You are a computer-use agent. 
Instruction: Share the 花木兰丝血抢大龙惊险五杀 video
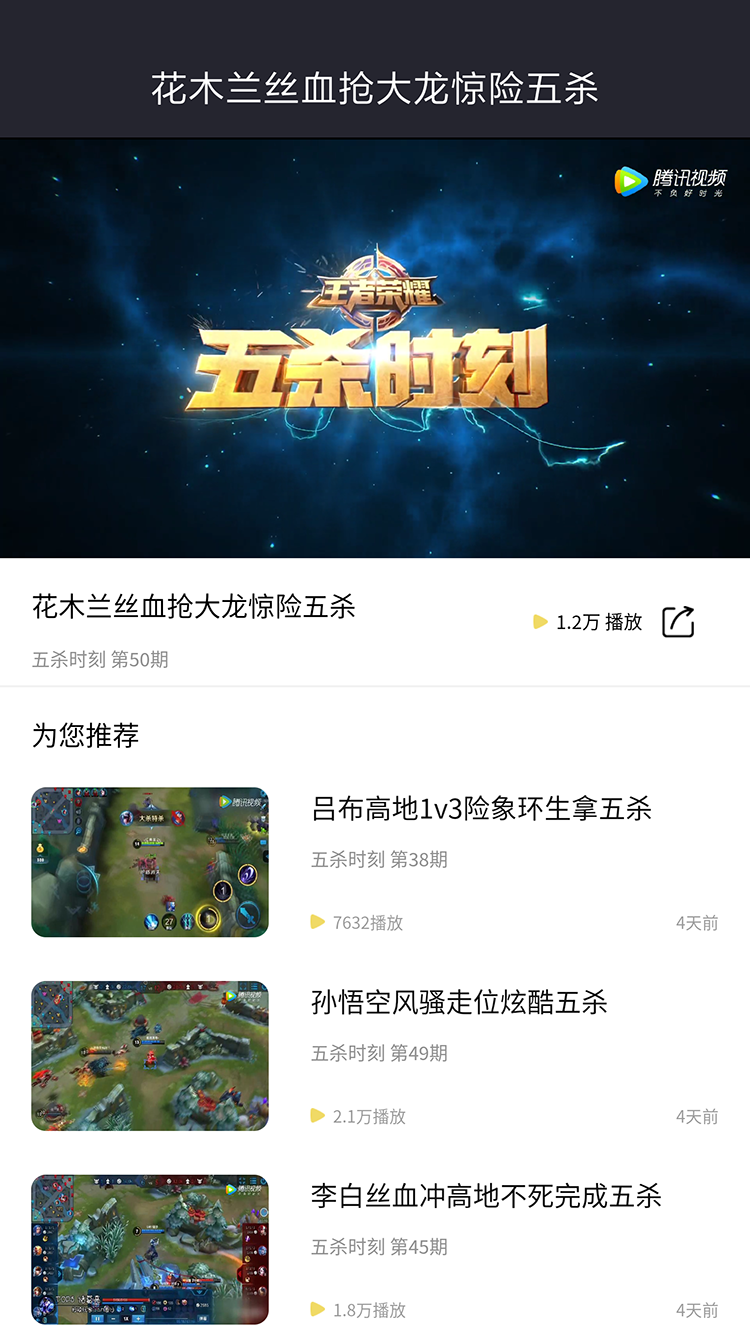[x=678, y=622]
